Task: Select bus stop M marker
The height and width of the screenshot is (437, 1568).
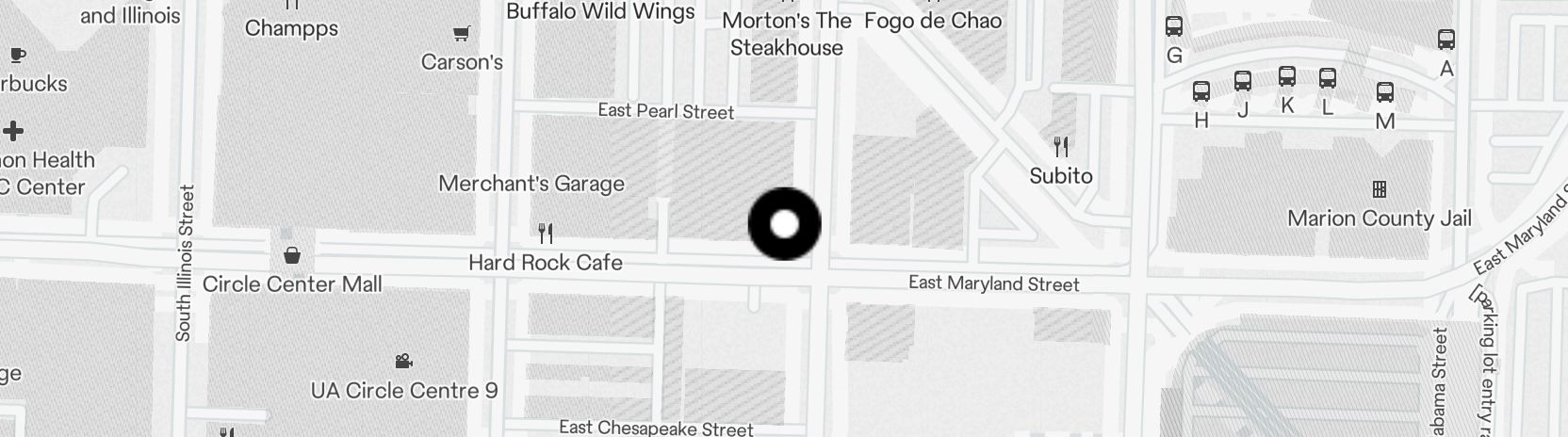Action: click(1384, 92)
